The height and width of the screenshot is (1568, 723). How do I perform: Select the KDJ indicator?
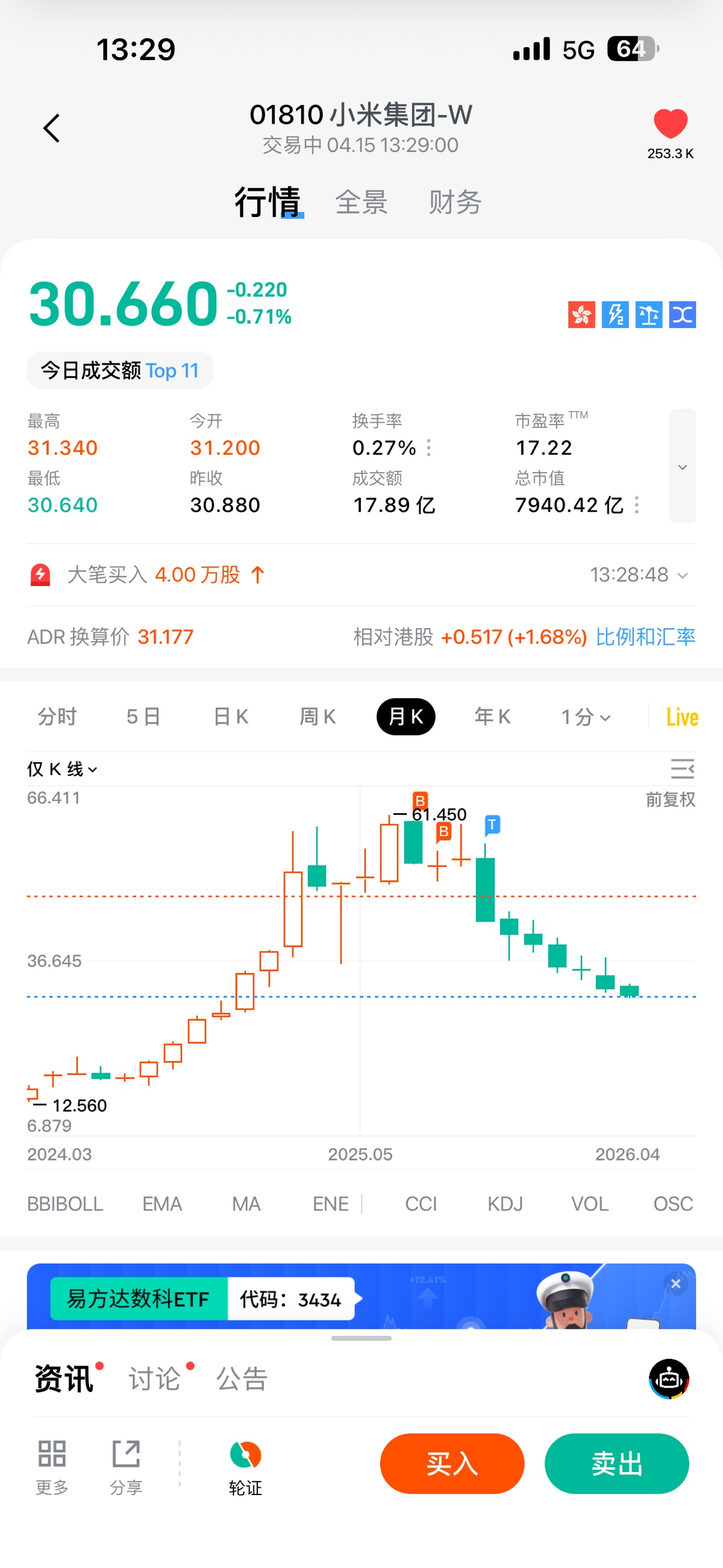504,1203
